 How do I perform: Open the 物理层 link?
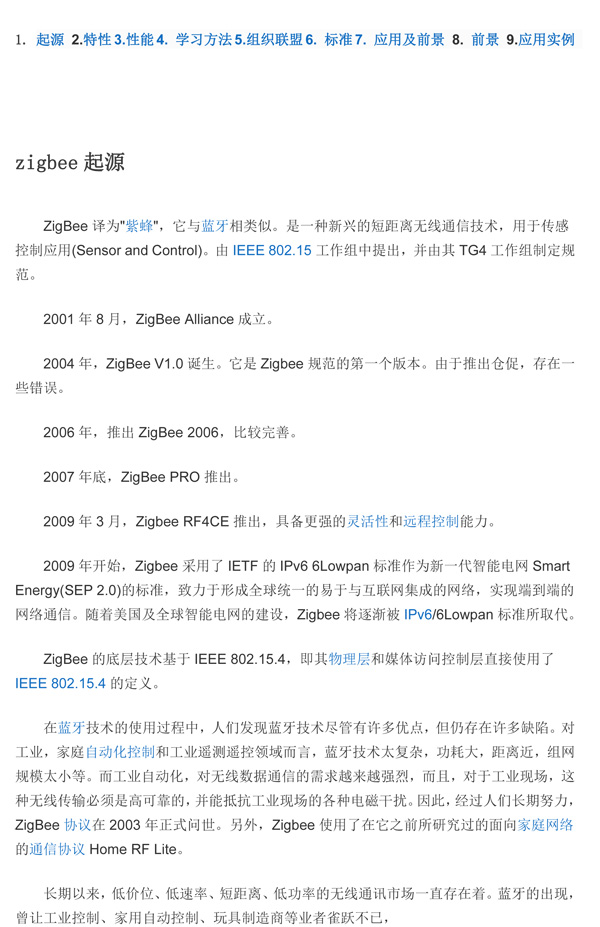349,659
